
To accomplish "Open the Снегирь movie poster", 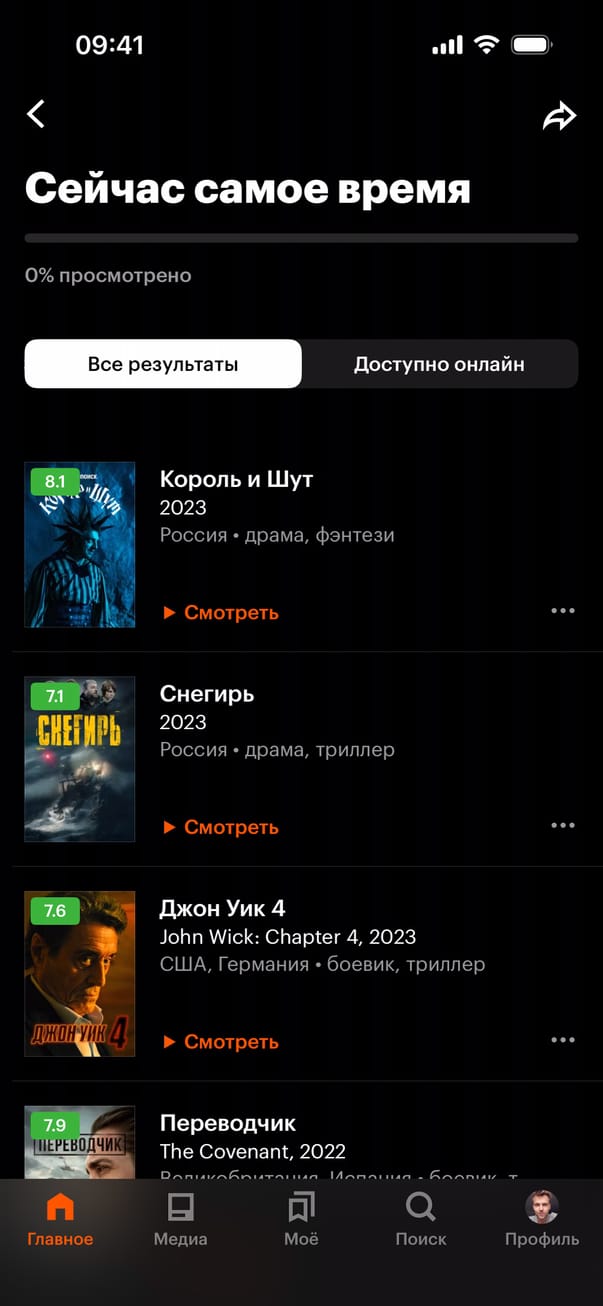I will [x=80, y=759].
